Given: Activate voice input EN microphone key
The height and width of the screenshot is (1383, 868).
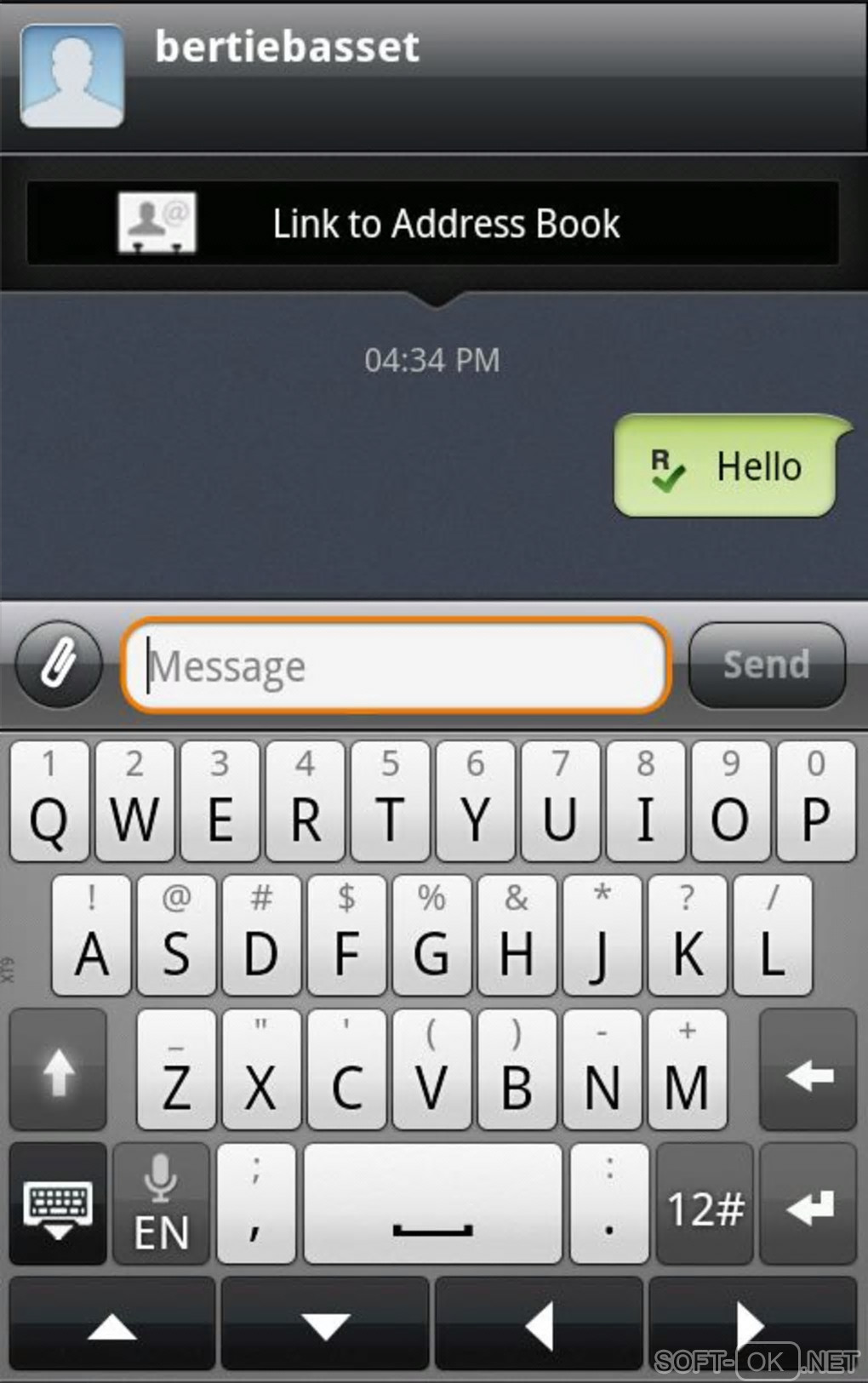Looking at the screenshot, I should (161, 1205).
